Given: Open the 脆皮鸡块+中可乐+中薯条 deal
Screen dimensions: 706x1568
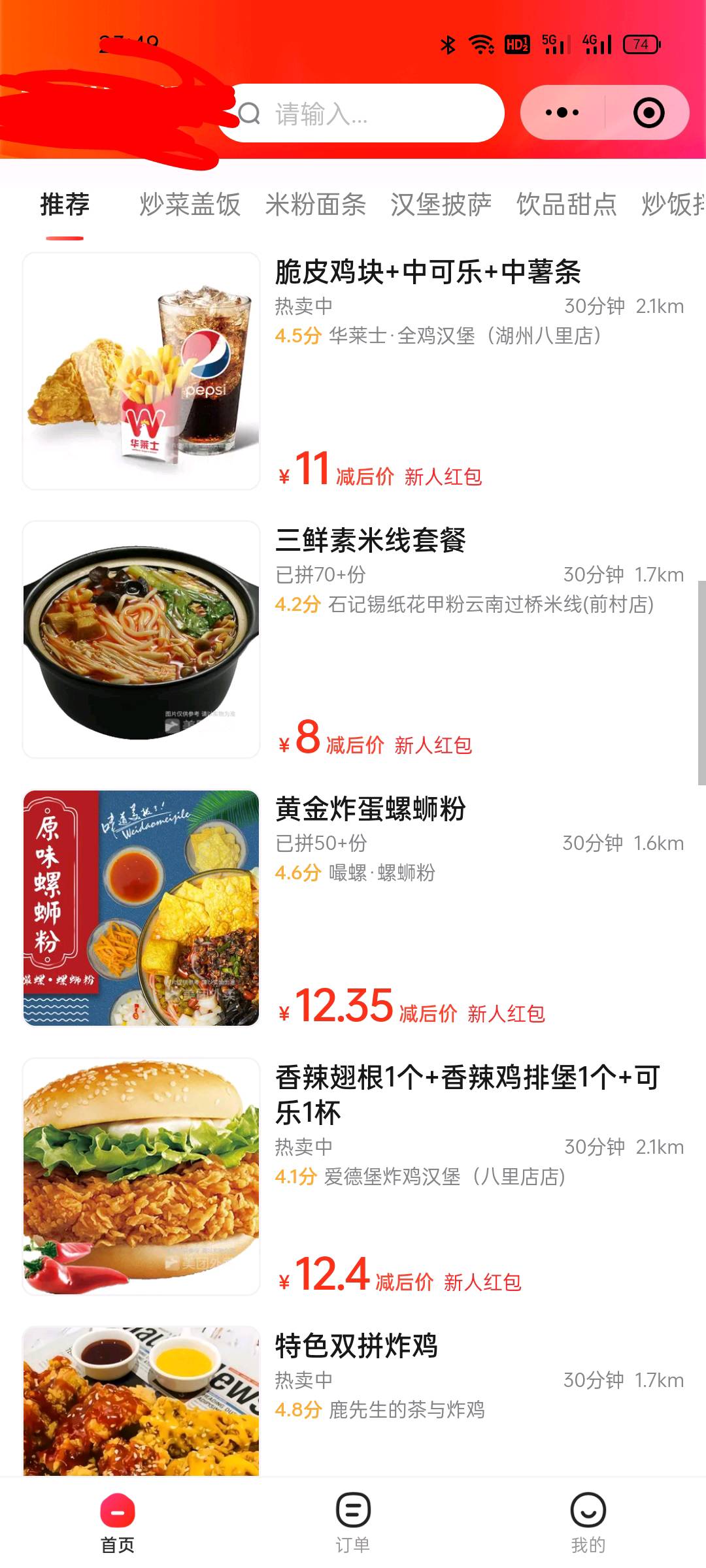Looking at the screenshot, I should 428,272.
